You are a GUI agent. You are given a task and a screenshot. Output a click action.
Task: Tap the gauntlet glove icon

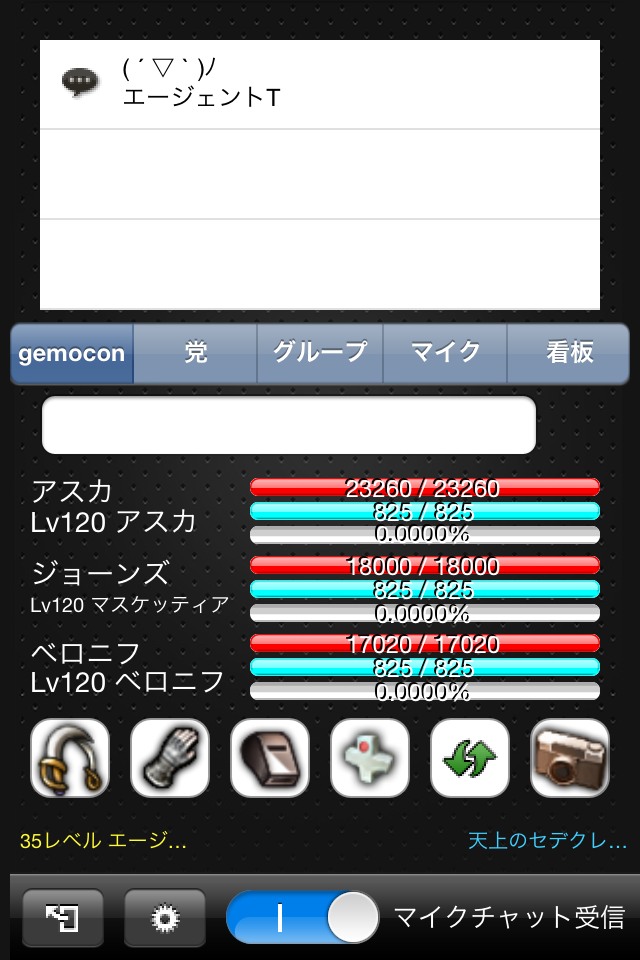(170, 758)
